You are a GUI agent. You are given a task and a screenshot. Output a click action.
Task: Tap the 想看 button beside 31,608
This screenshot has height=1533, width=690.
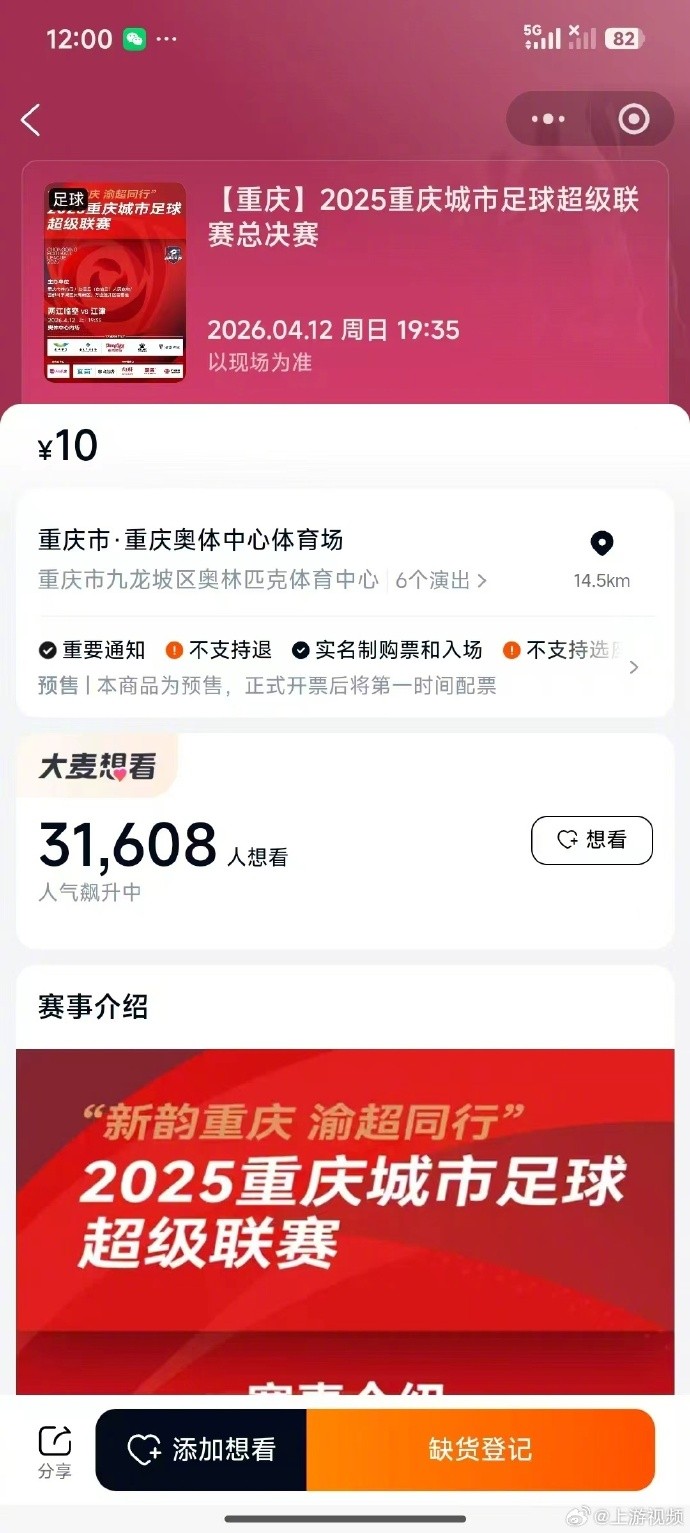tap(591, 840)
